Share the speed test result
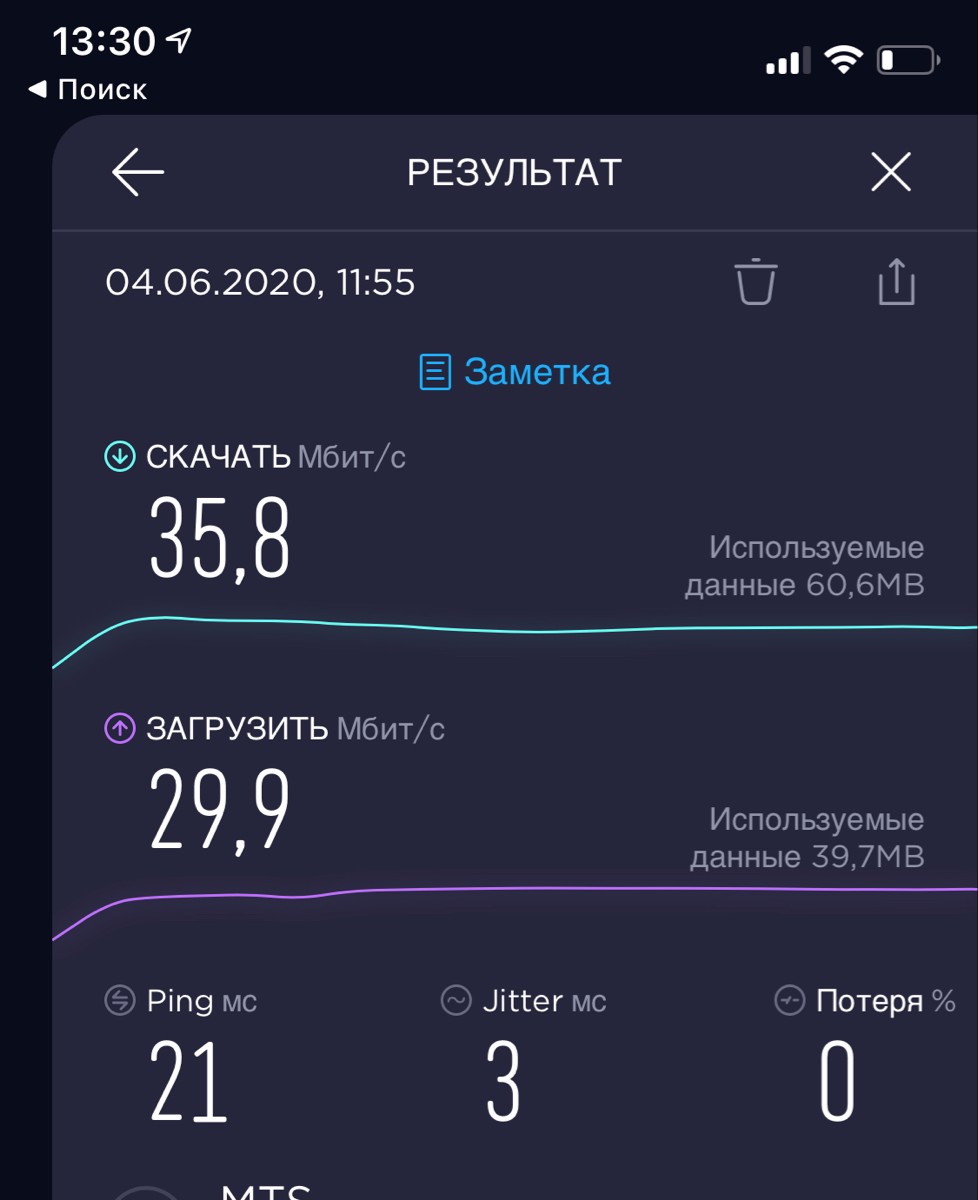The height and width of the screenshot is (1200, 978). tap(896, 281)
